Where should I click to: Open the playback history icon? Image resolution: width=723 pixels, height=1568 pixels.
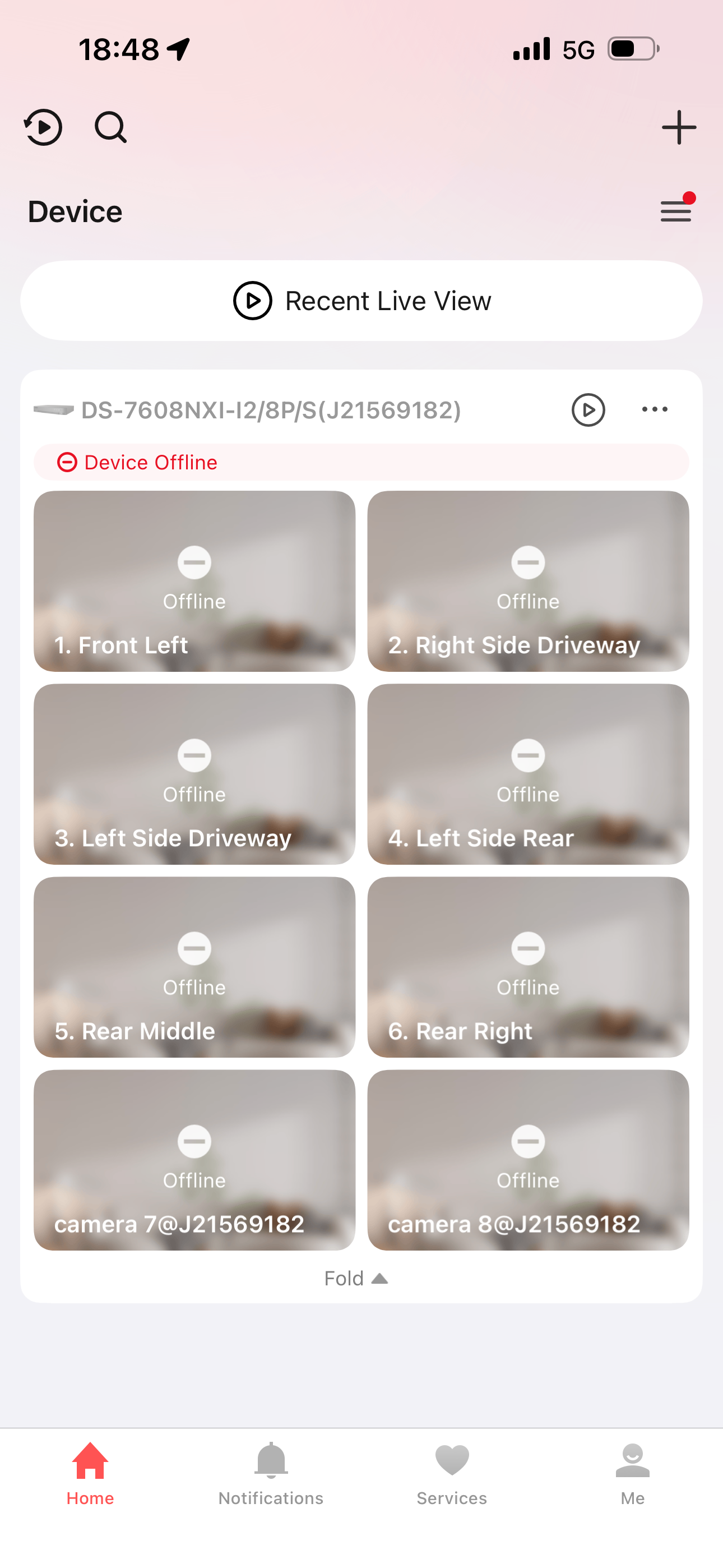coord(43,128)
